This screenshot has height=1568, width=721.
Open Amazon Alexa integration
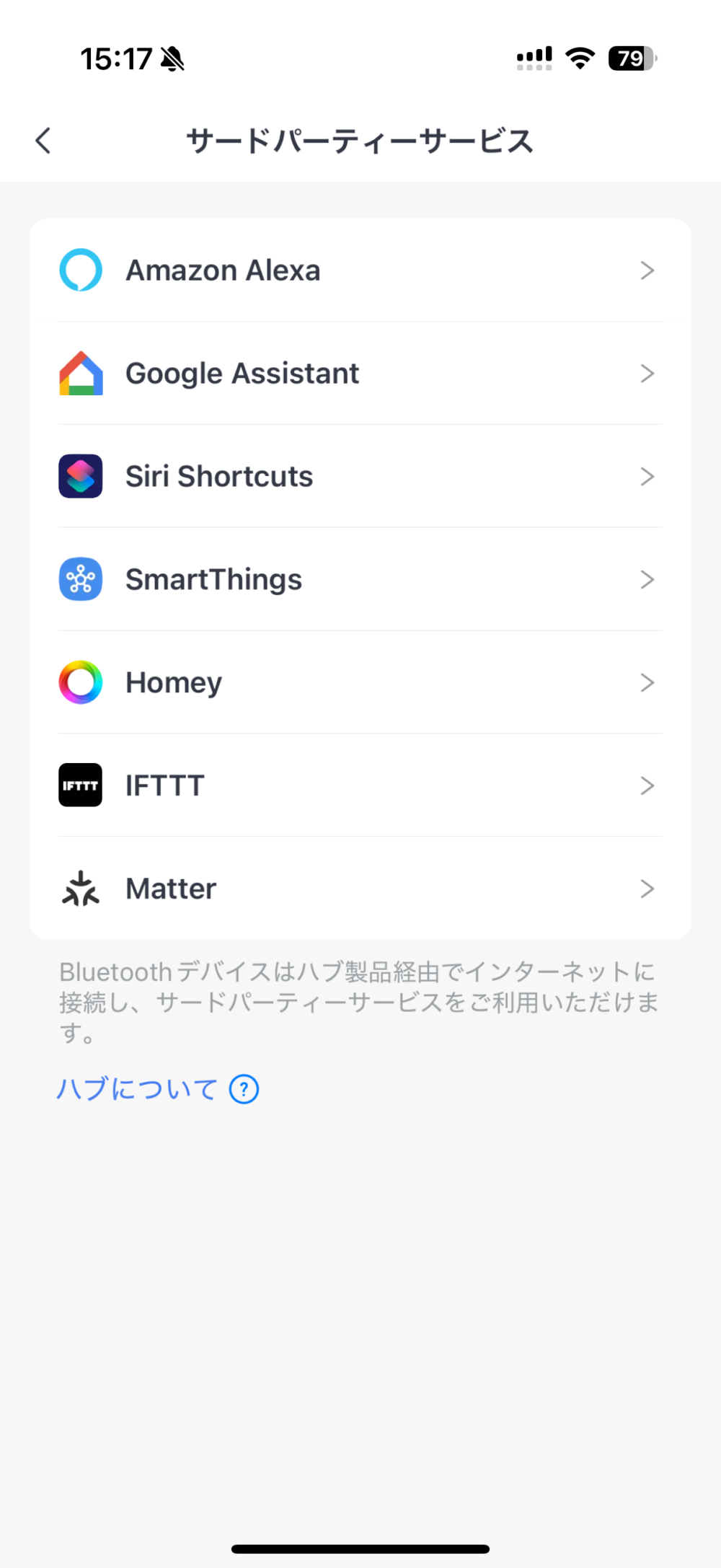[360, 270]
